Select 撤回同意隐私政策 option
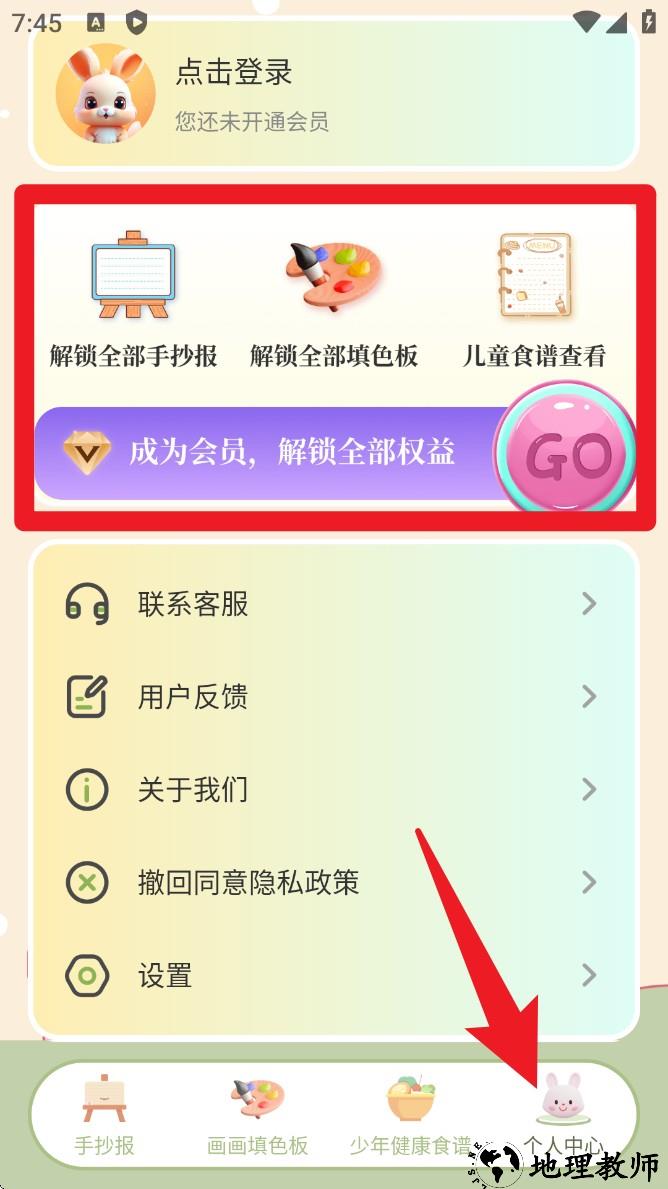The image size is (668, 1189). click(x=334, y=883)
